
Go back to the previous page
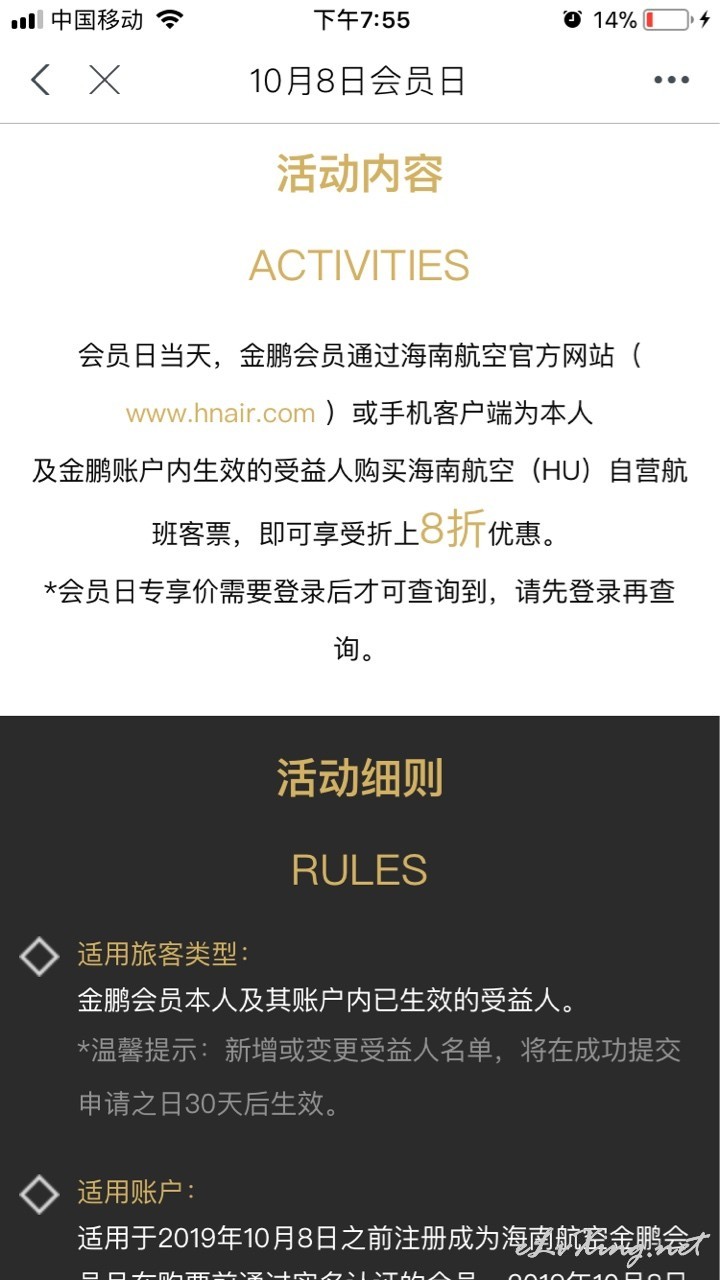(x=40, y=80)
